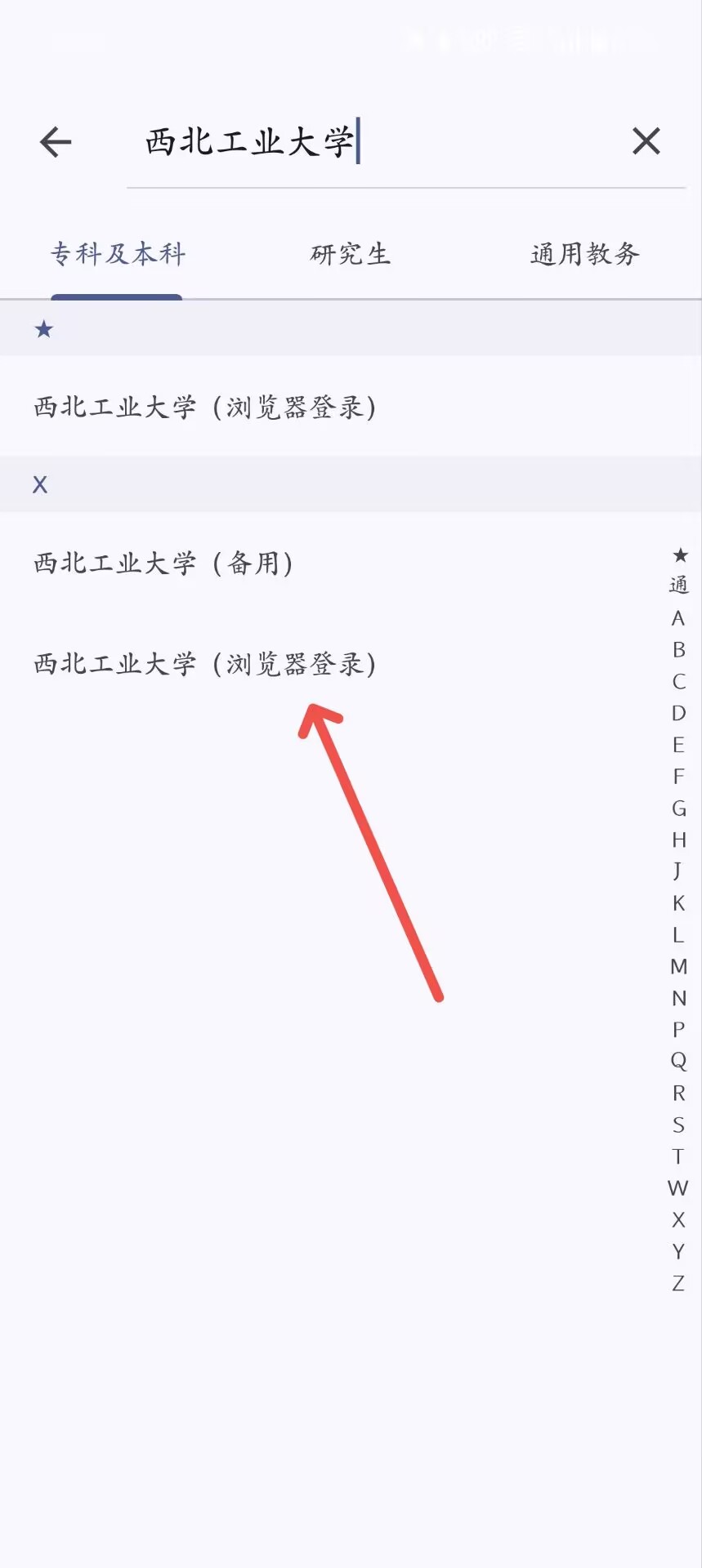Image resolution: width=702 pixels, height=1568 pixels.
Task: Jump to letter Z in the index
Action: point(678,1283)
